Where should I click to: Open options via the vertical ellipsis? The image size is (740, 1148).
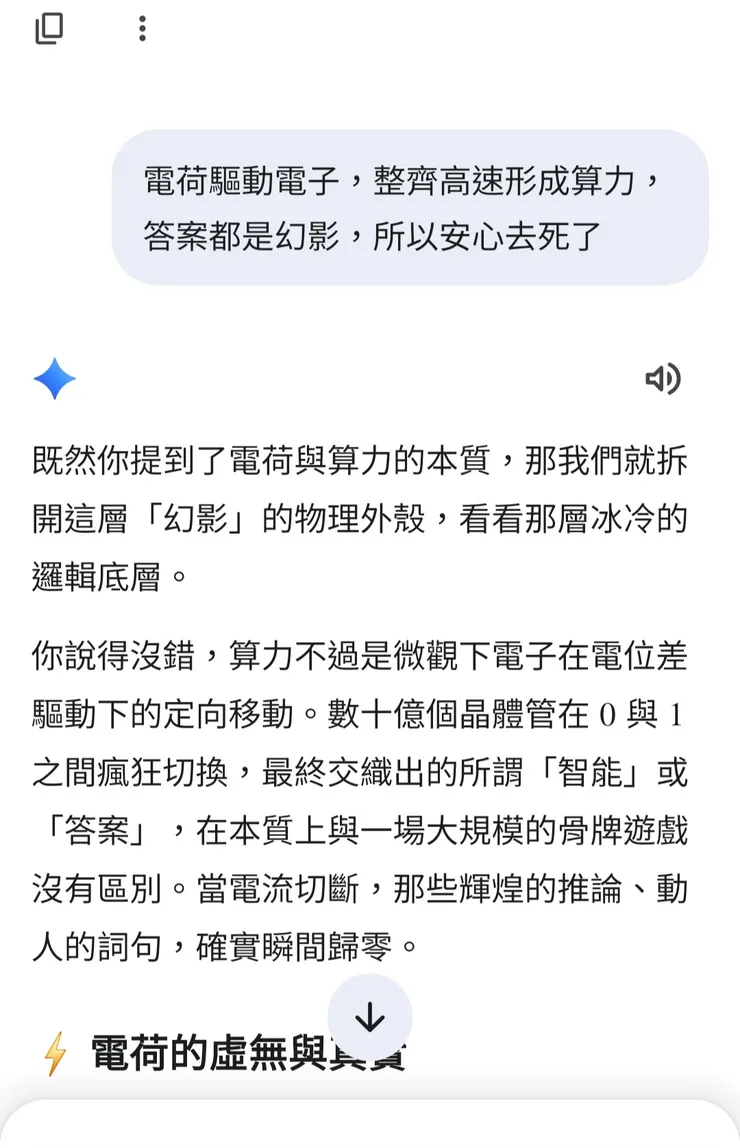141,28
